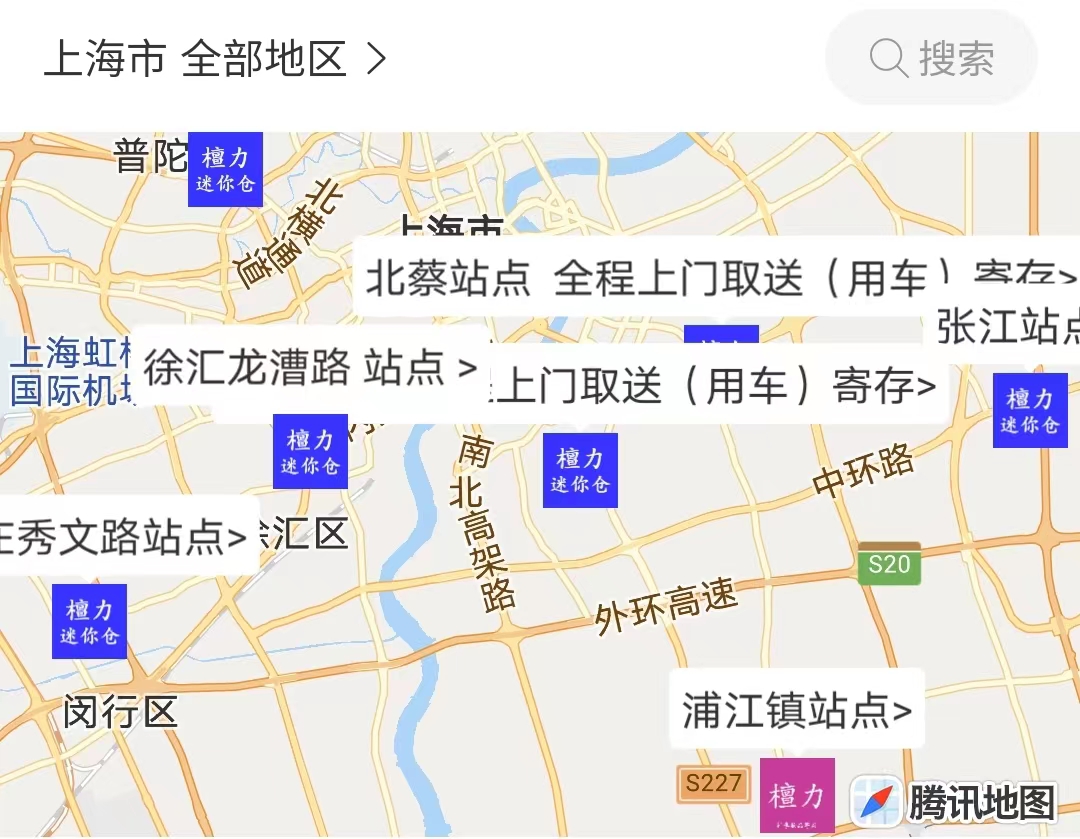Viewport: 1080px width, 839px height.
Task: Open the 秀文路站点 callout
Action: (125, 537)
